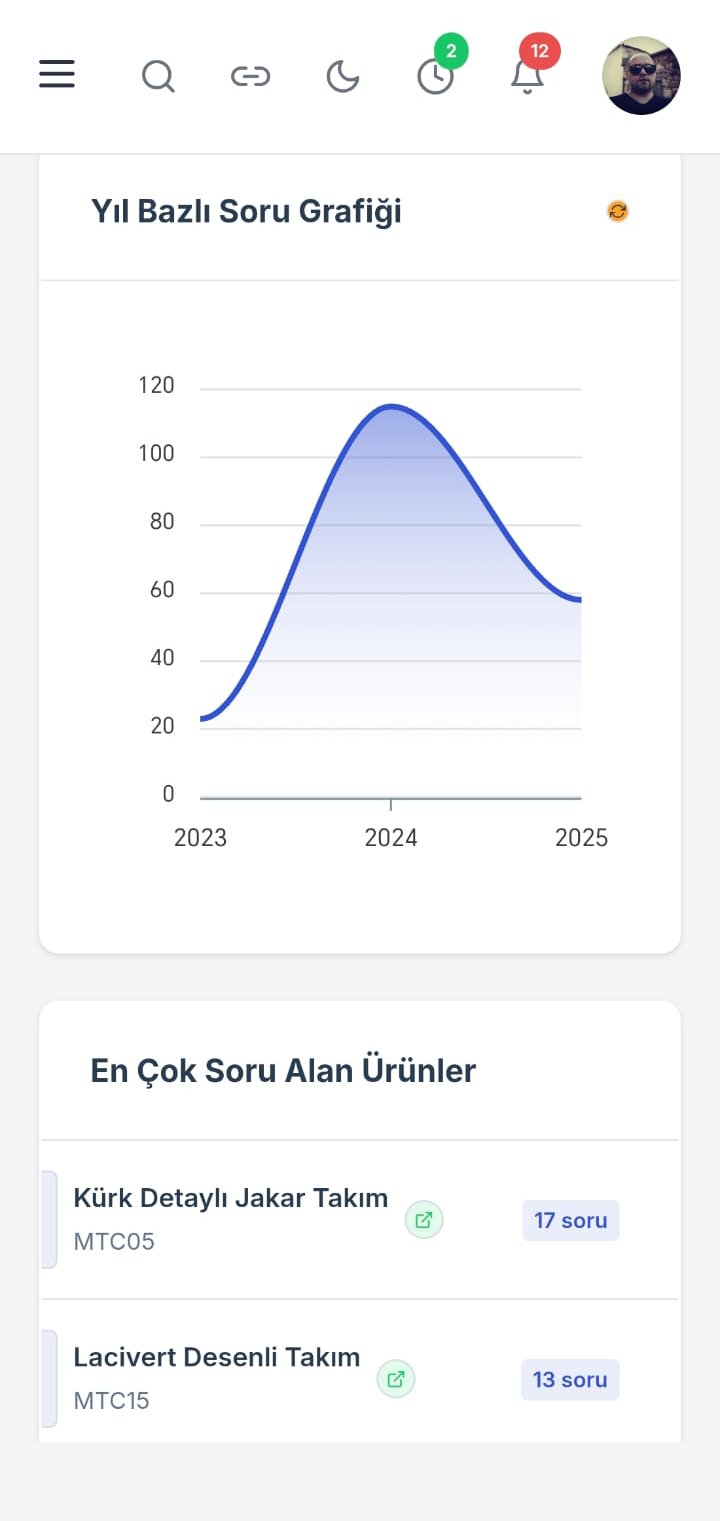The width and height of the screenshot is (720, 1521).
Task: Open the profile avatar menu
Action: pyautogui.click(x=640, y=75)
